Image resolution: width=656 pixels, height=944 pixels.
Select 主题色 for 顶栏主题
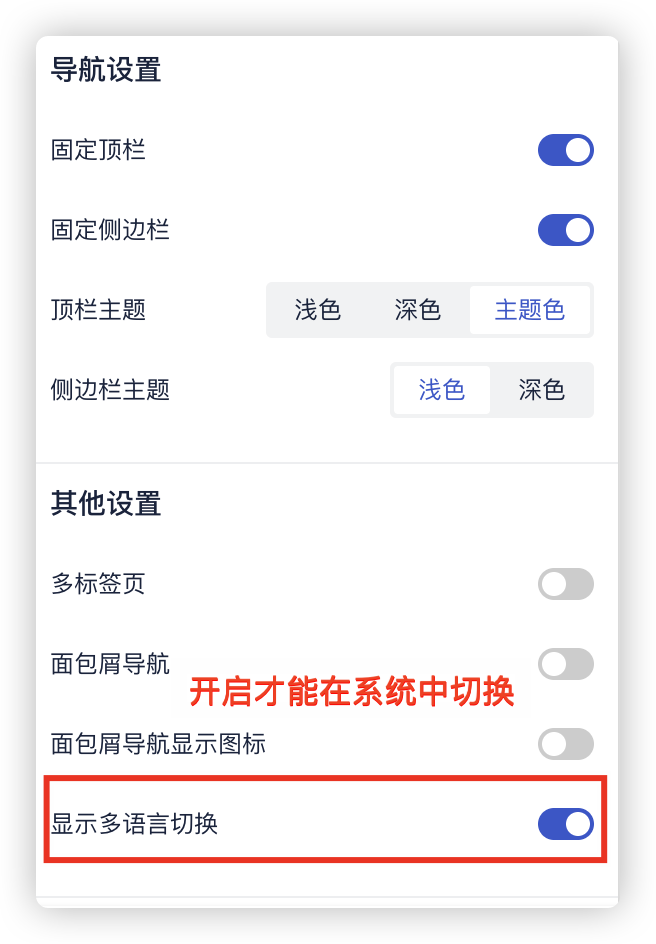(x=529, y=310)
